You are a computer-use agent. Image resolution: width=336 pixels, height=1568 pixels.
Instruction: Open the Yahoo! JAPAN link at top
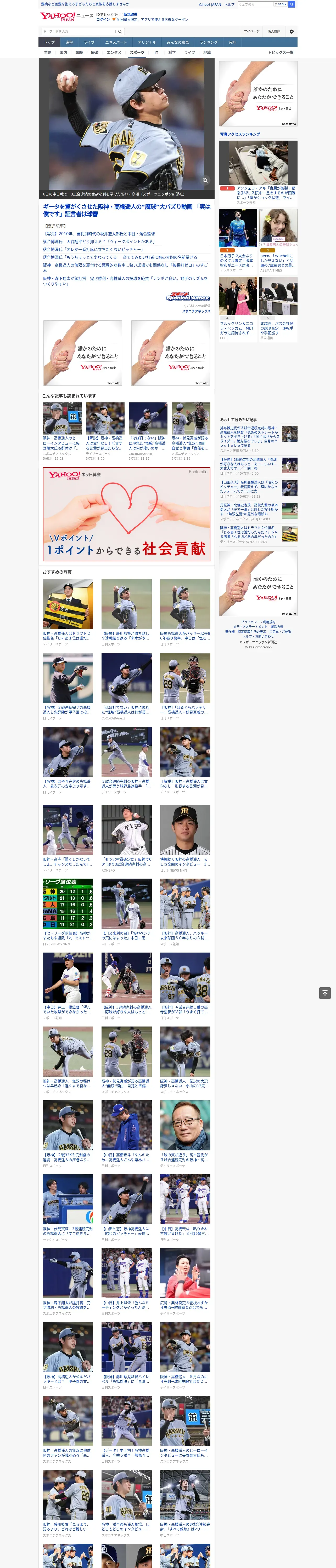click(x=210, y=4)
